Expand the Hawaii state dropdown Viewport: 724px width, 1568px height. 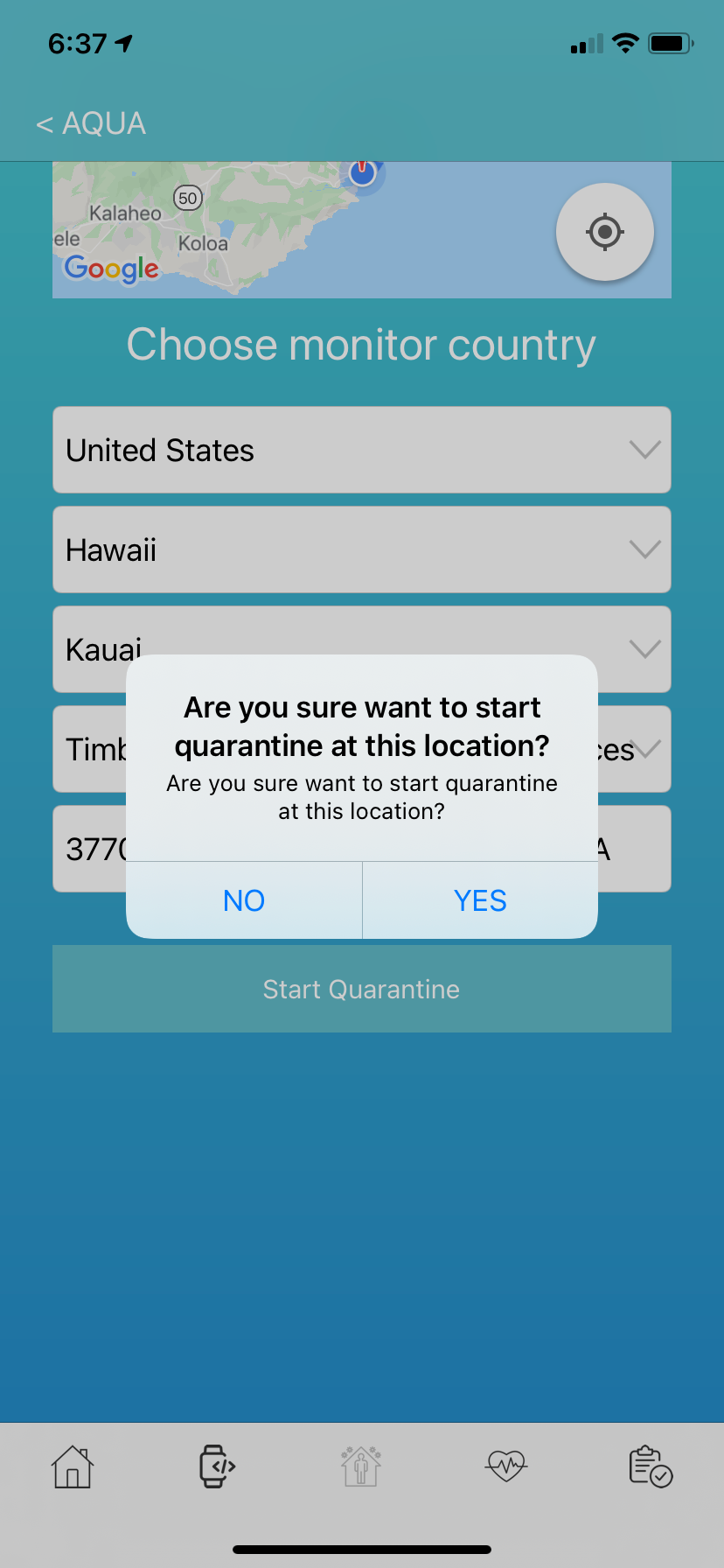click(361, 549)
